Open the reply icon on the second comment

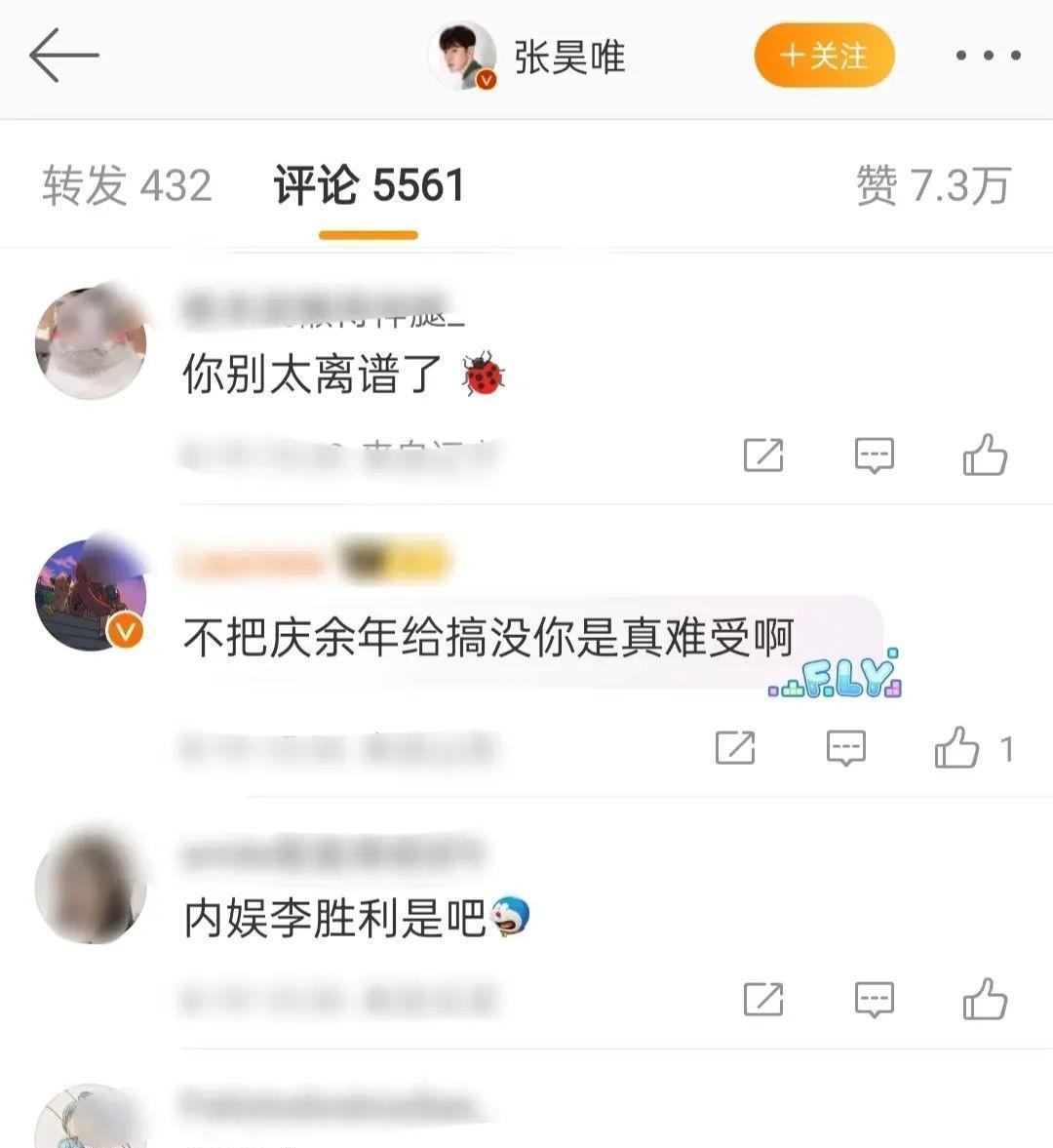pos(844,747)
